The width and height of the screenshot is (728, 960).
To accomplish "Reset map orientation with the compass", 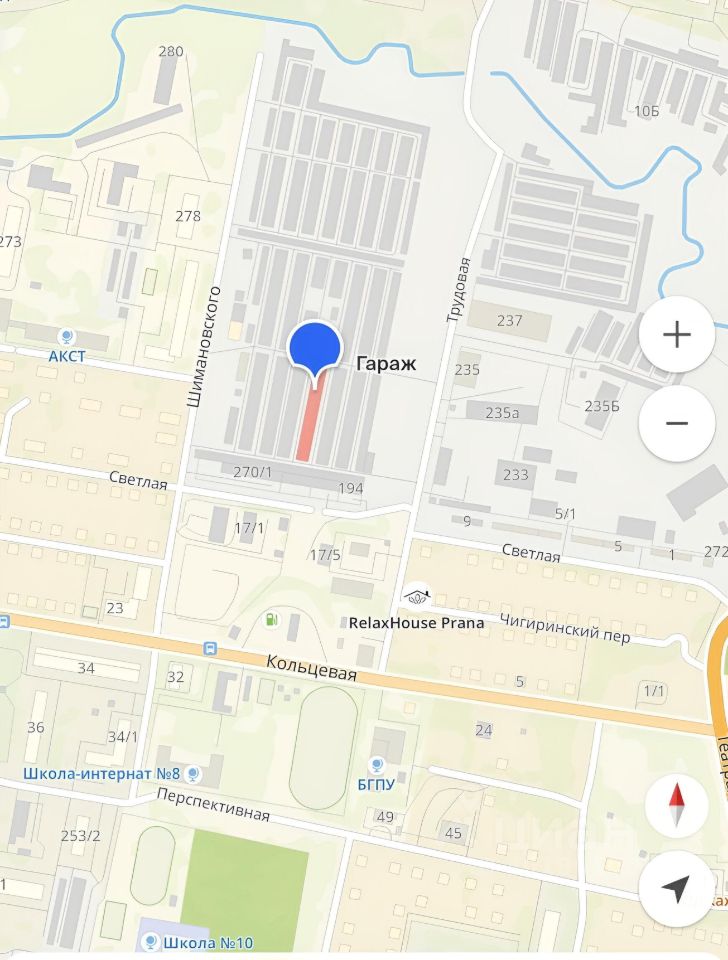I will [x=677, y=804].
